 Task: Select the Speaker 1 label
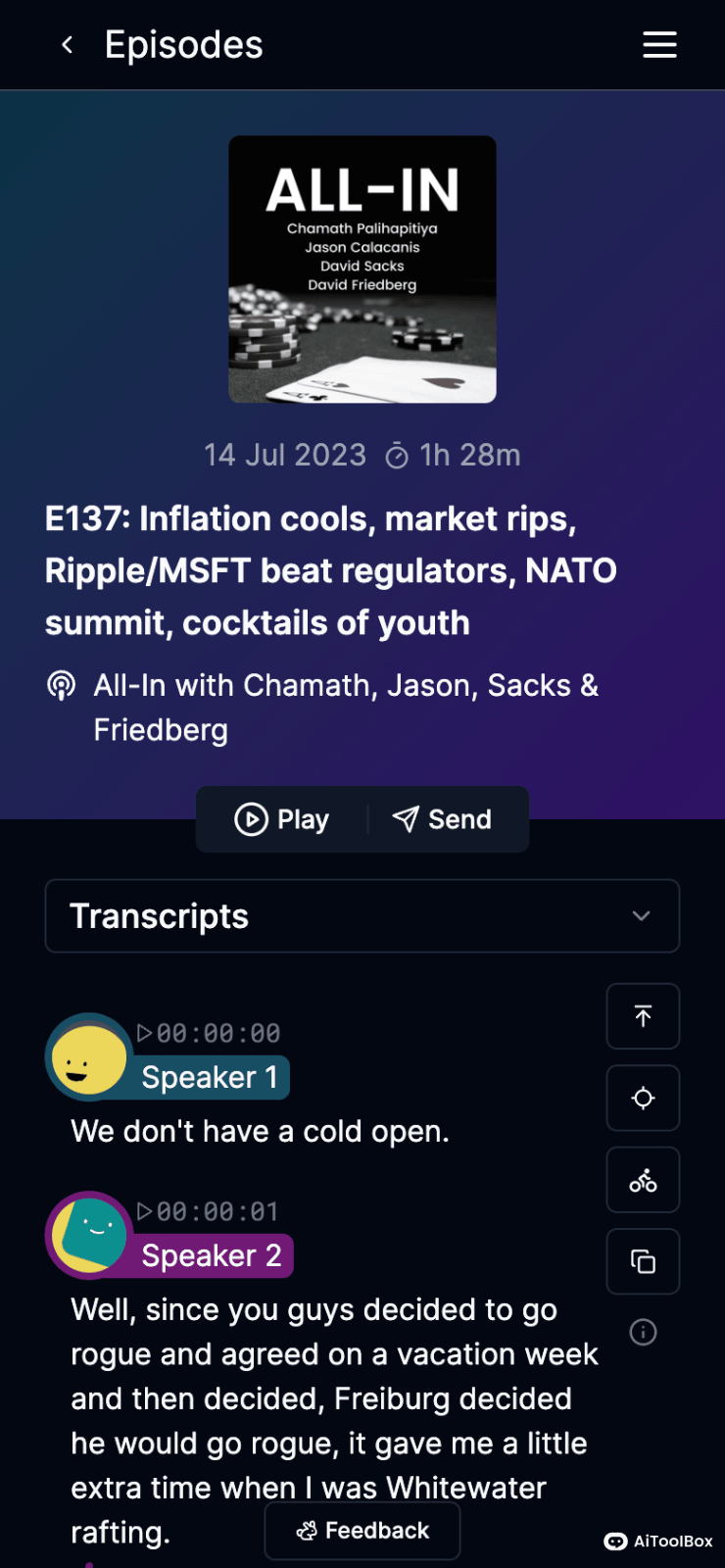210,1077
